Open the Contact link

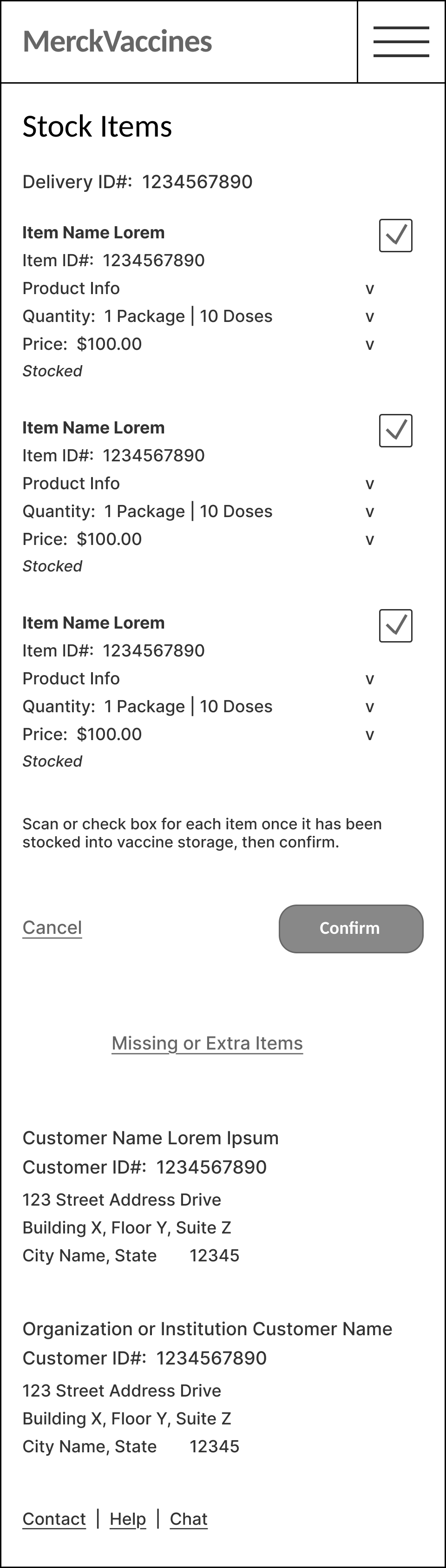[54, 1519]
